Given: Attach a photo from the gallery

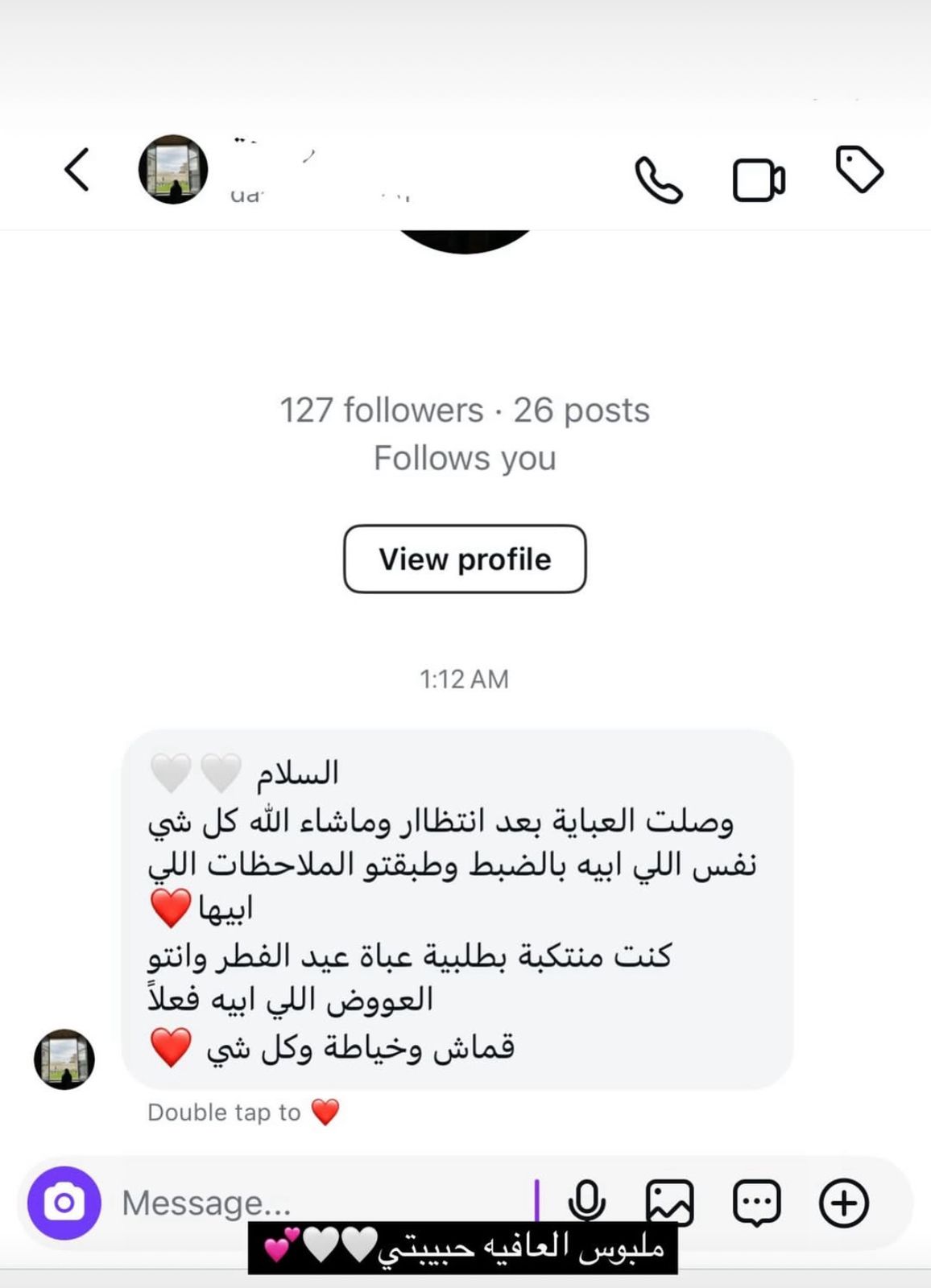Looking at the screenshot, I should (x=669, y=1203).
